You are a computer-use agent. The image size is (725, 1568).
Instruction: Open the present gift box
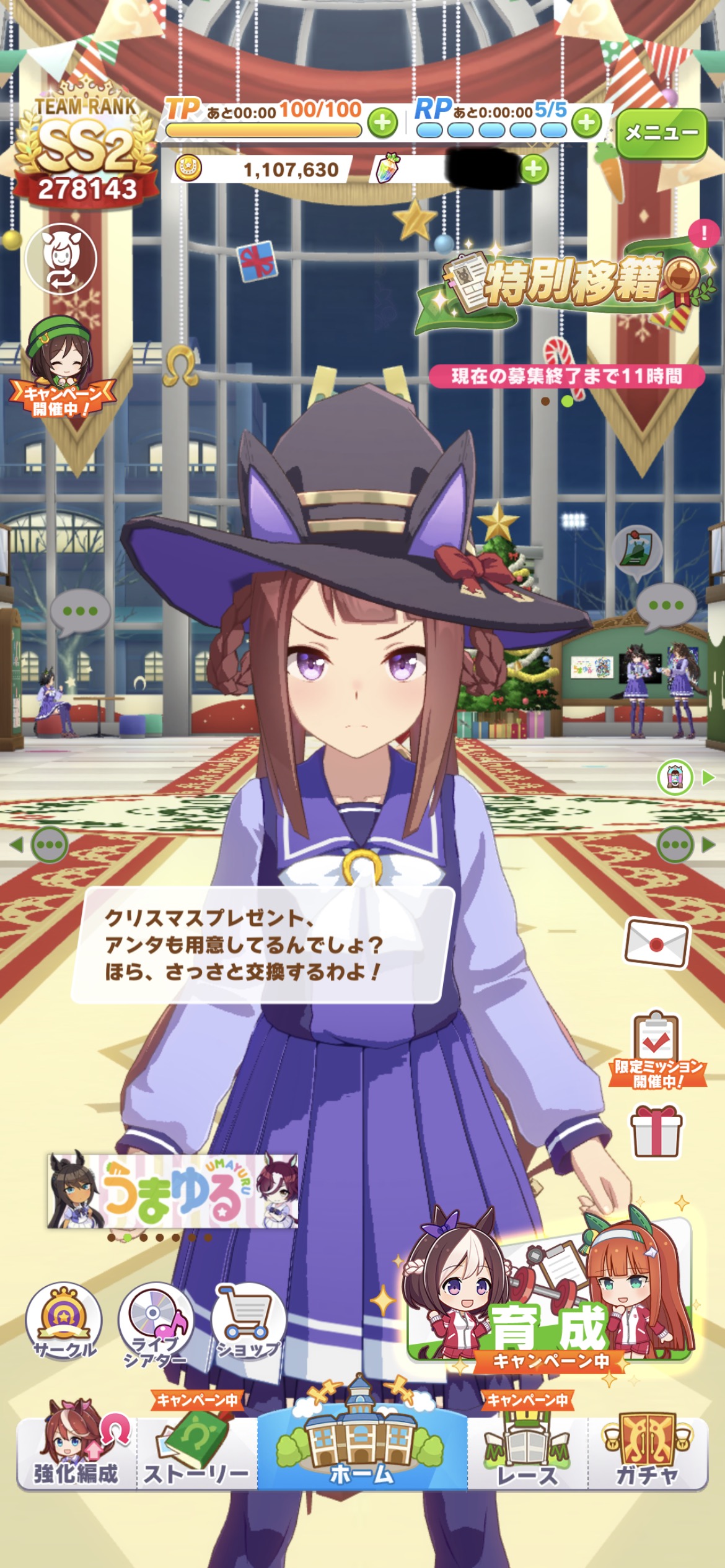[x=656, y=1131]
